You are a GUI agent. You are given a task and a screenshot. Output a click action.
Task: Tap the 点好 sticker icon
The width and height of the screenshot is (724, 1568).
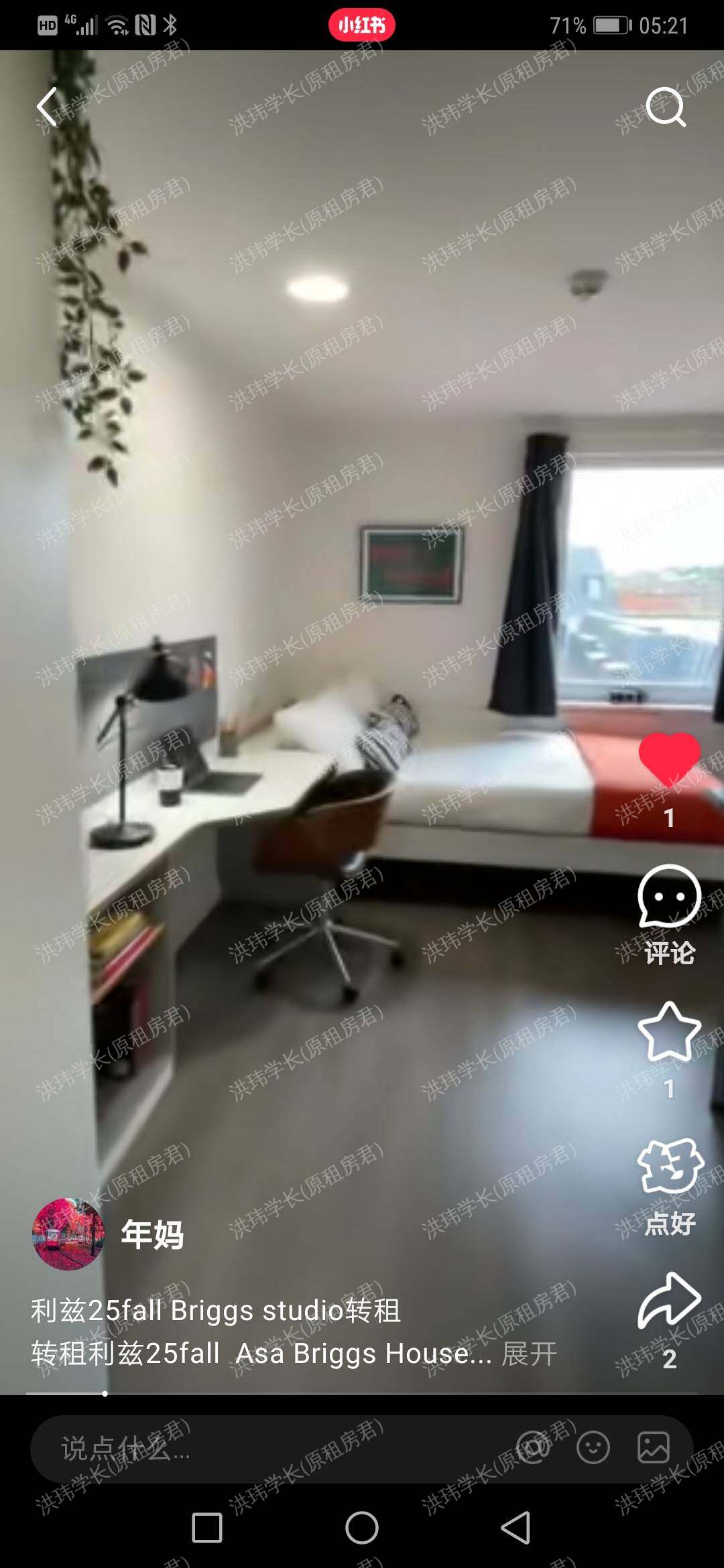point(670,1167)
